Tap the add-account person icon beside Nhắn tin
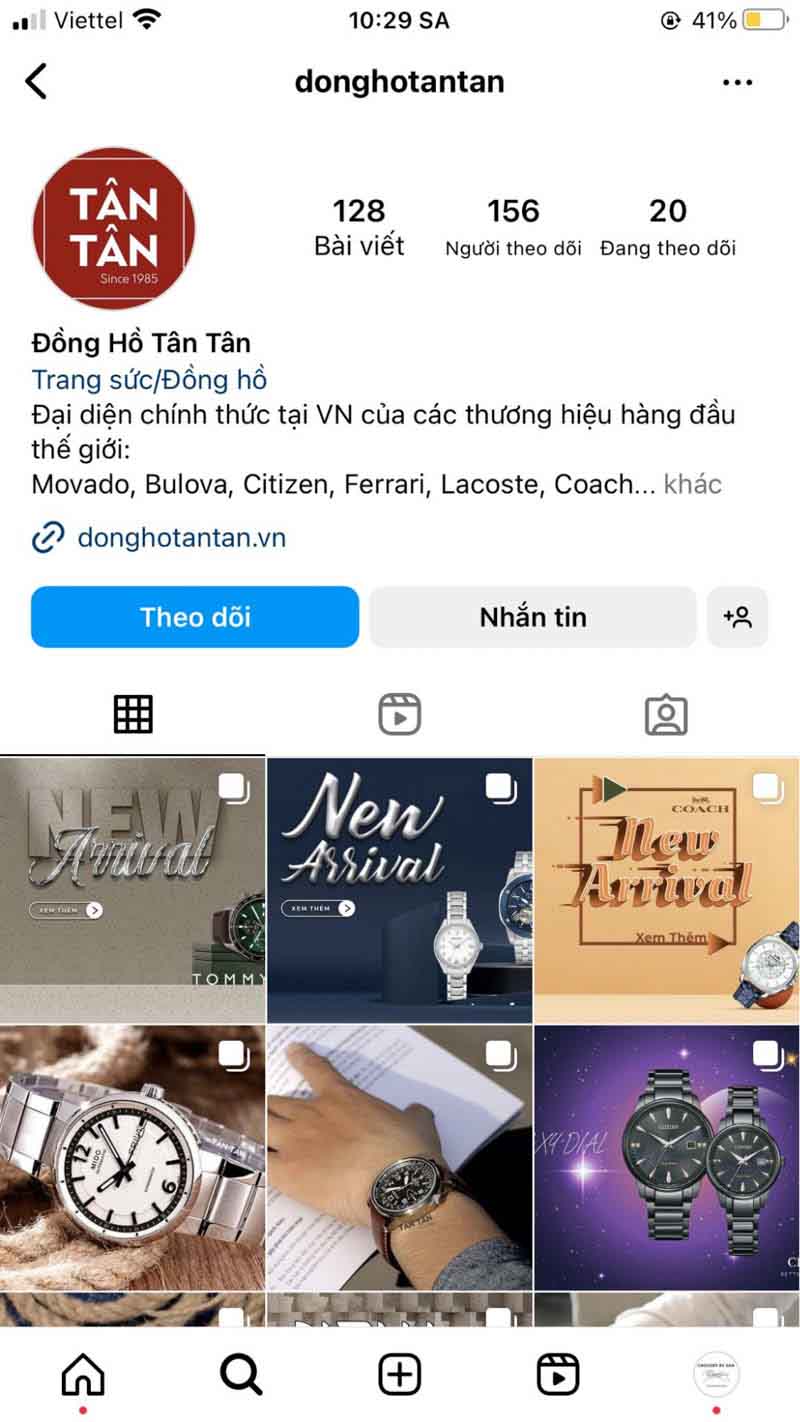800x1422 pixels. pos(738,617)
